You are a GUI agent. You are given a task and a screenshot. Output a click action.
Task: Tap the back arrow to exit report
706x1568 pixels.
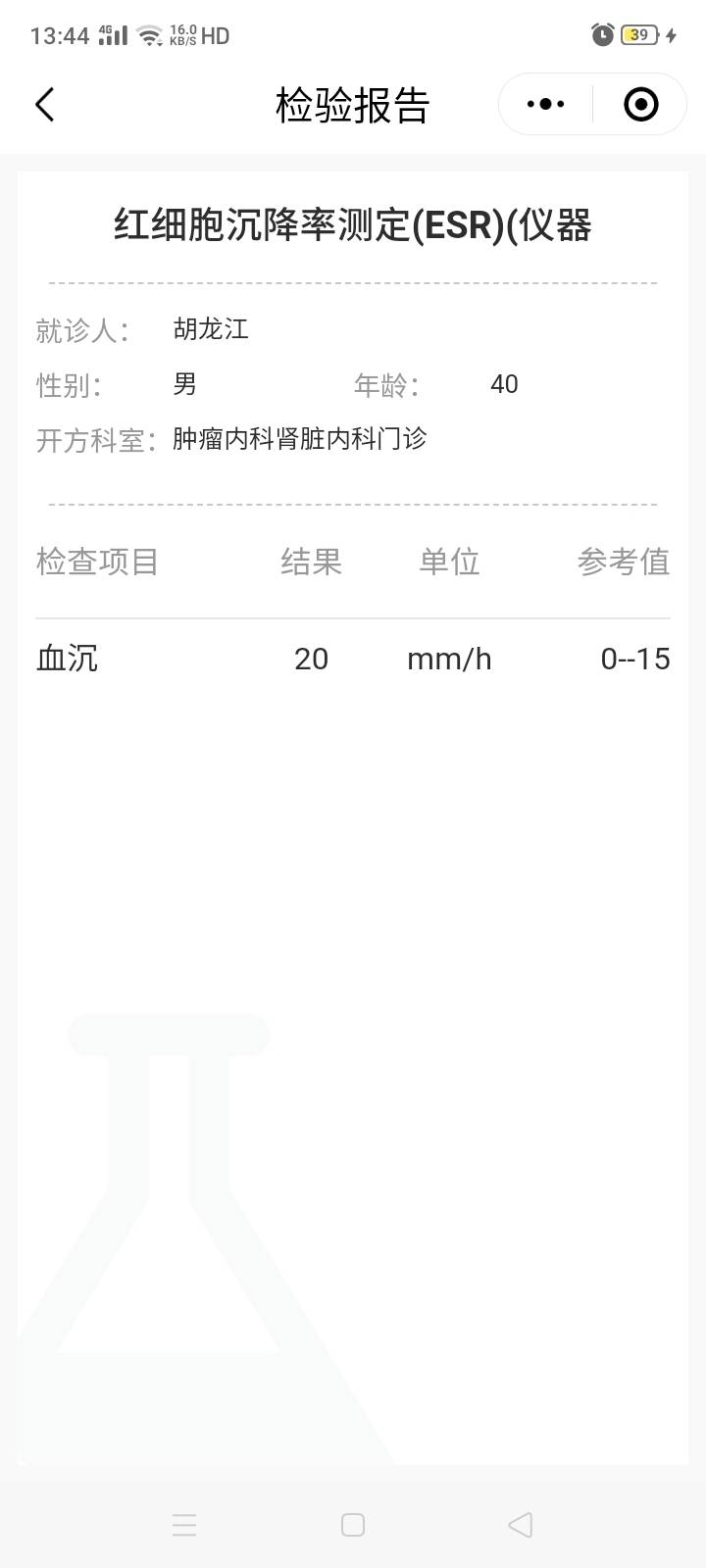[43, 104]
